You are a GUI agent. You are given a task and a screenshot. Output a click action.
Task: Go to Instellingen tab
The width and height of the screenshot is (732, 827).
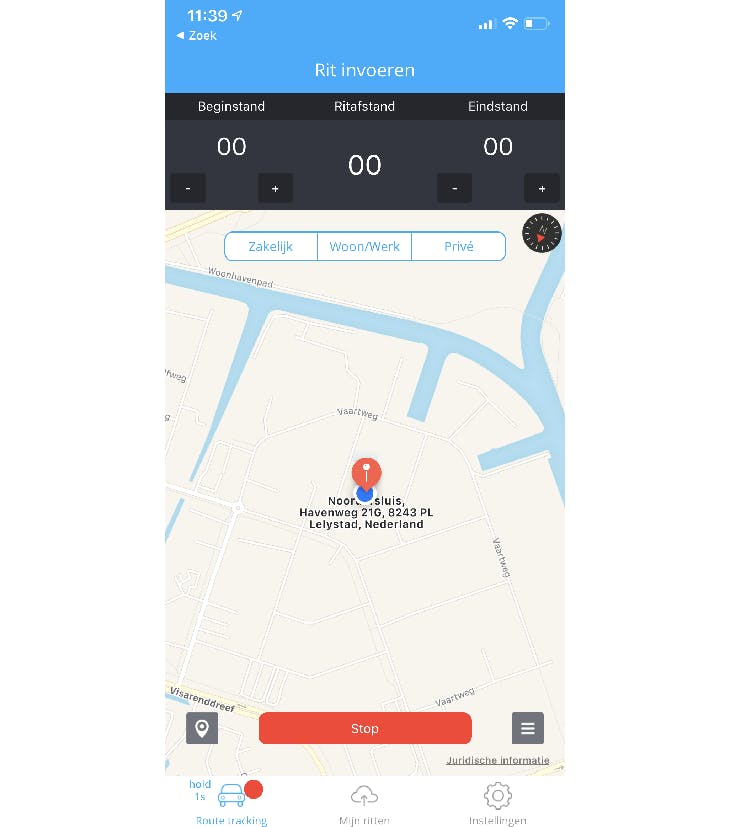point(497,803)
